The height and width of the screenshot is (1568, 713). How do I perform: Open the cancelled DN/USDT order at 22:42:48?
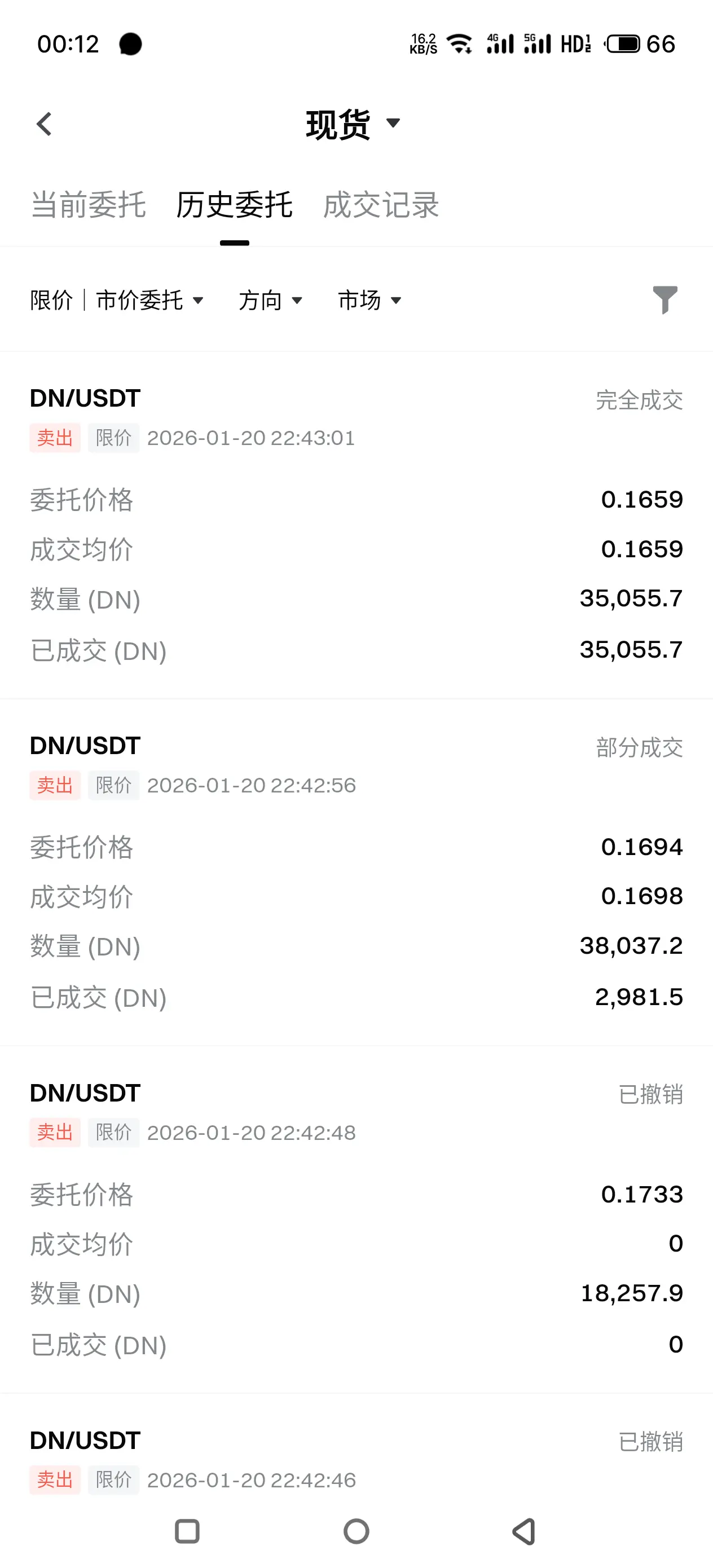point(356,1217)
